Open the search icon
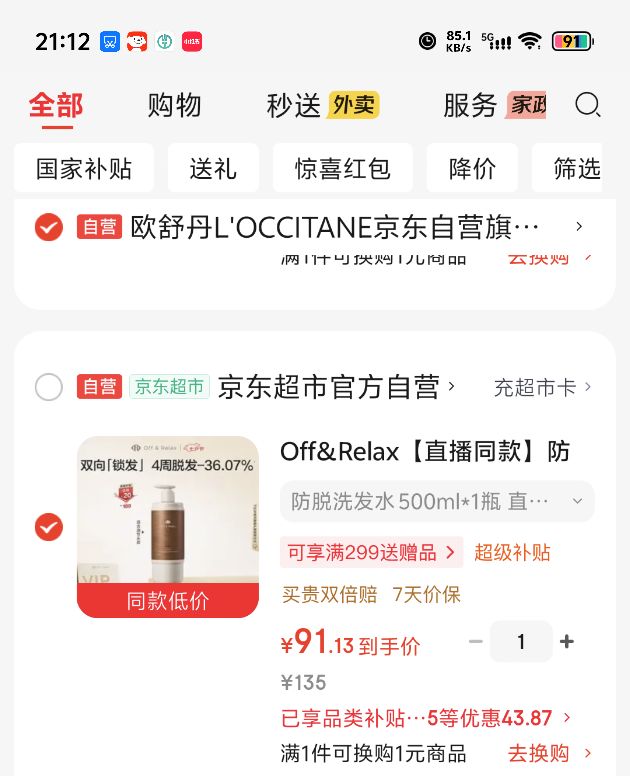 tap(588, 105)
